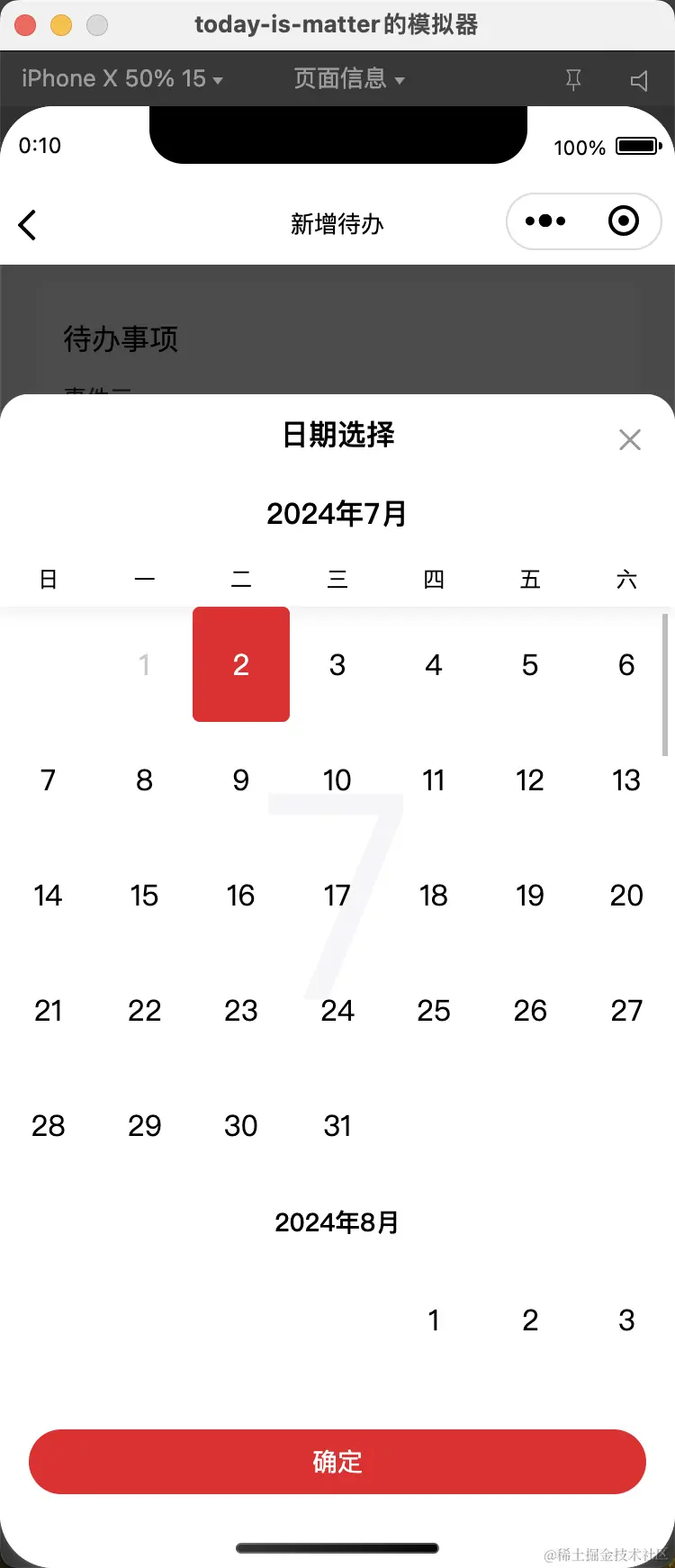
Task: Expand the 2024年8月 month section
Action: tap(337, 1221)
